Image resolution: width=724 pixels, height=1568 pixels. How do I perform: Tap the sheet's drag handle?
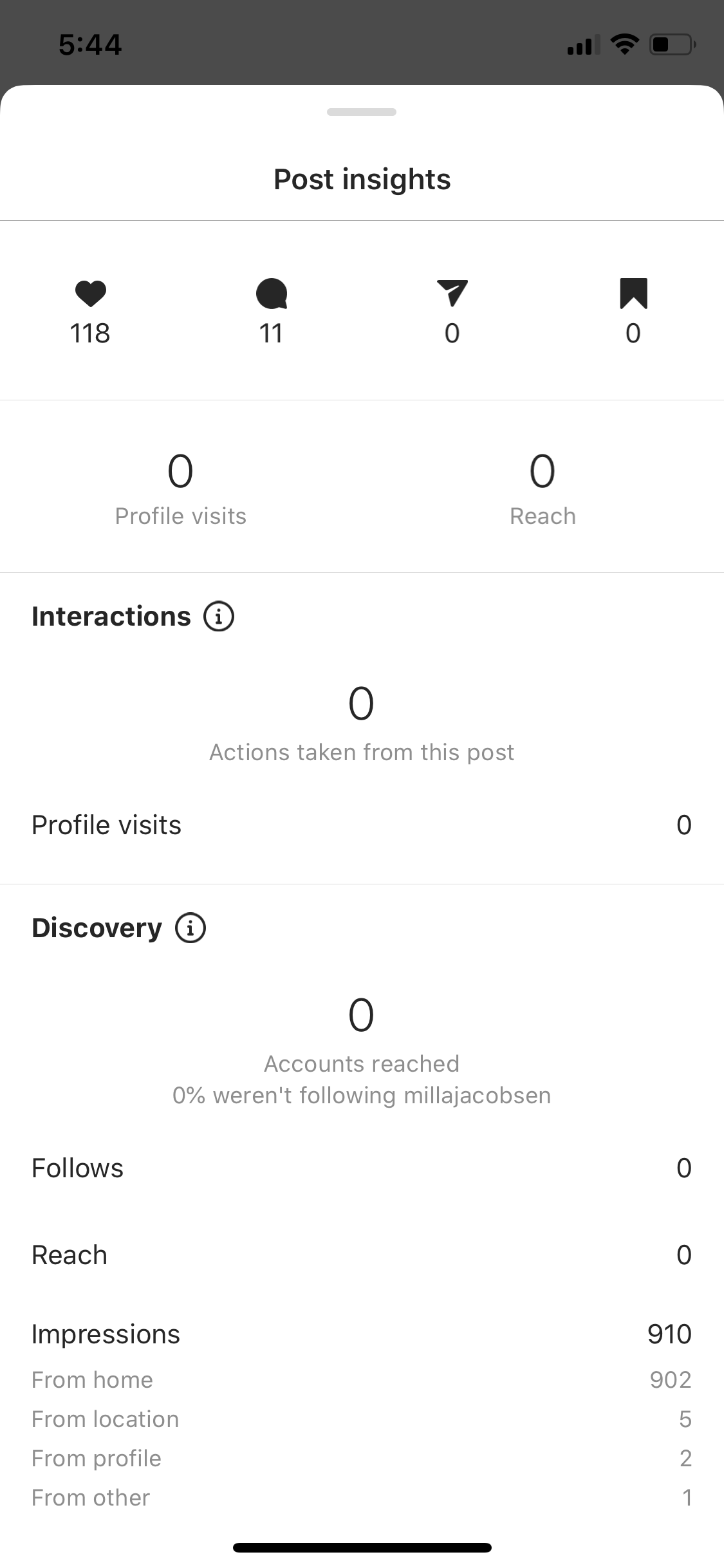coord(362,112)
